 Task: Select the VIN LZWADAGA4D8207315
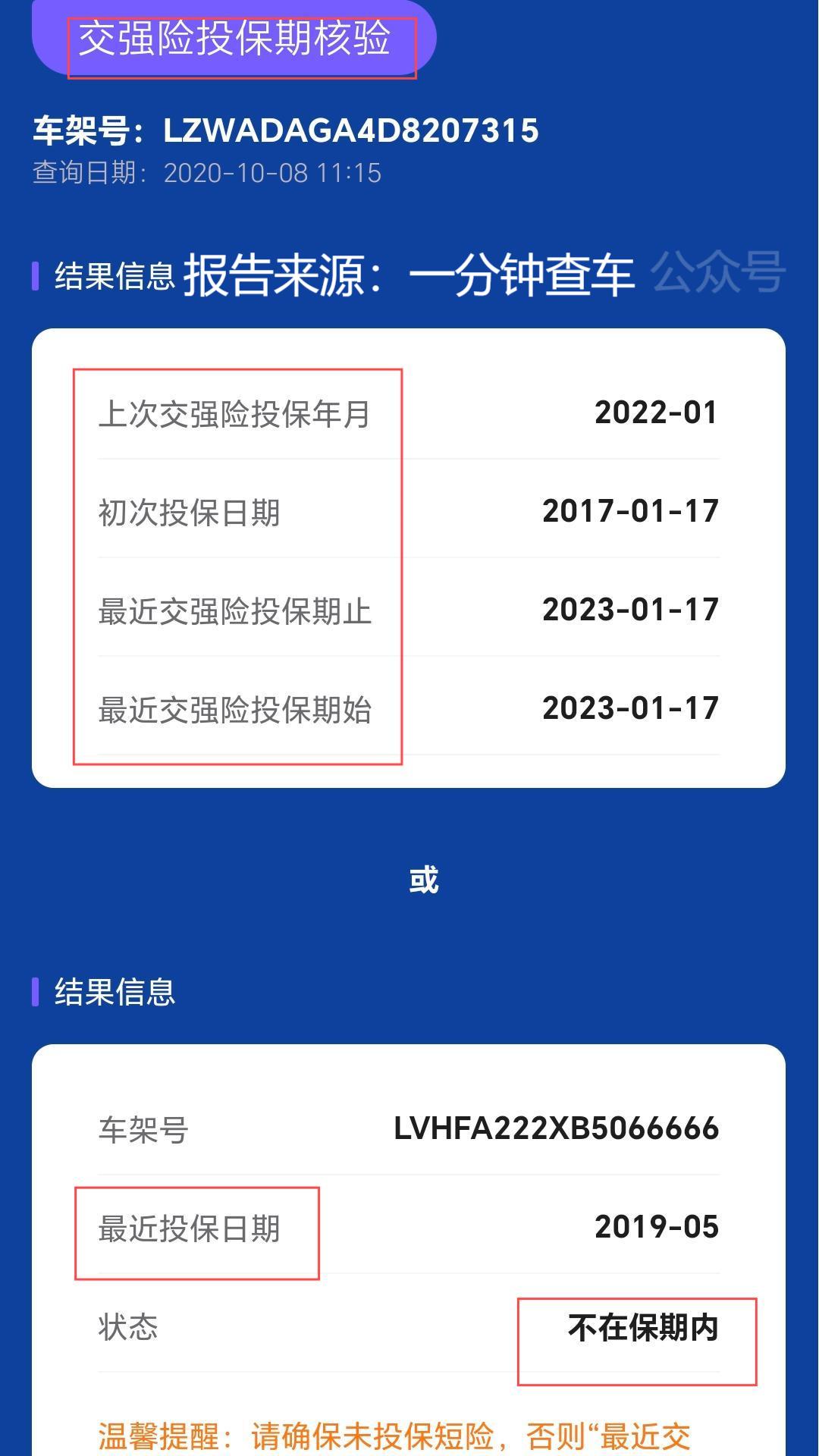349,130
